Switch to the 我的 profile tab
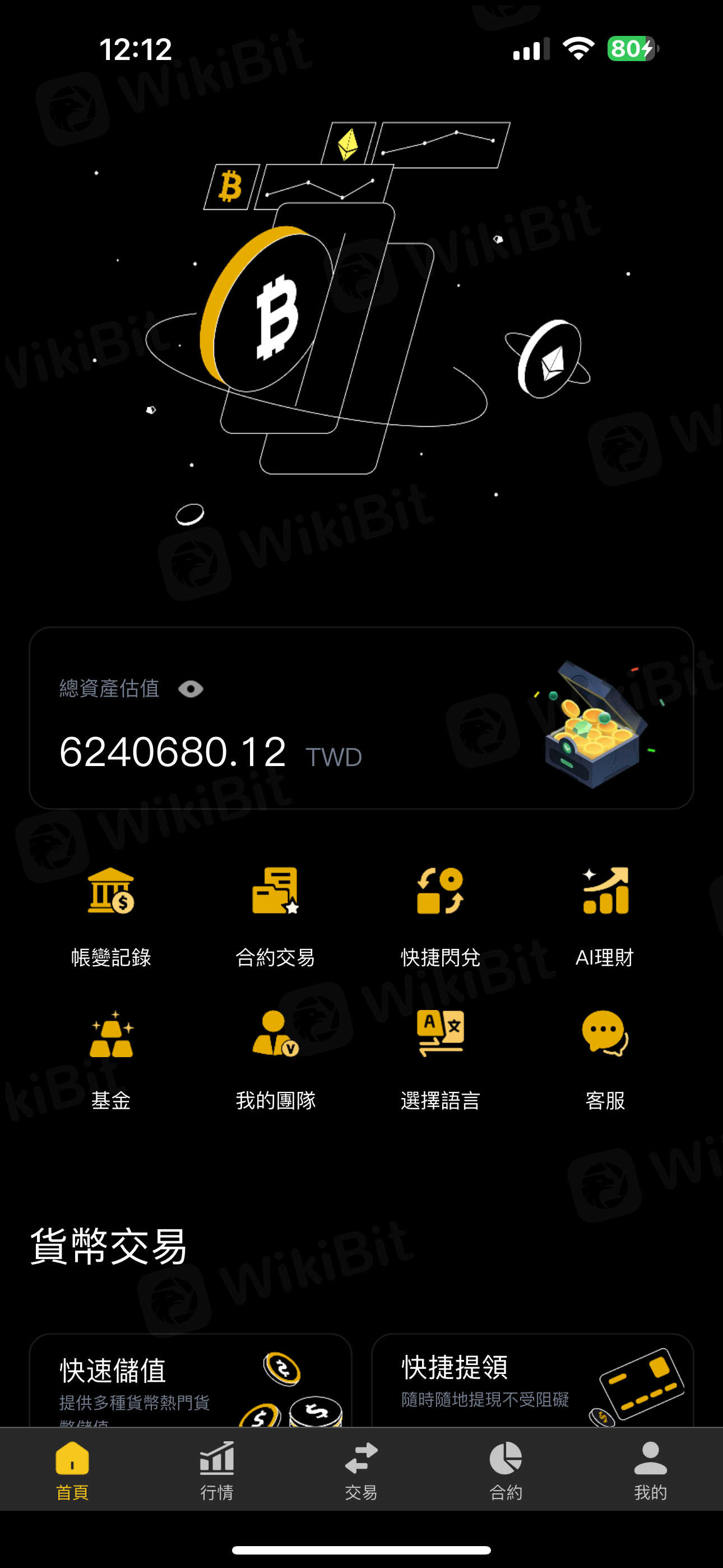This screenshot has width=723, height=1568. pos(651,1469)
